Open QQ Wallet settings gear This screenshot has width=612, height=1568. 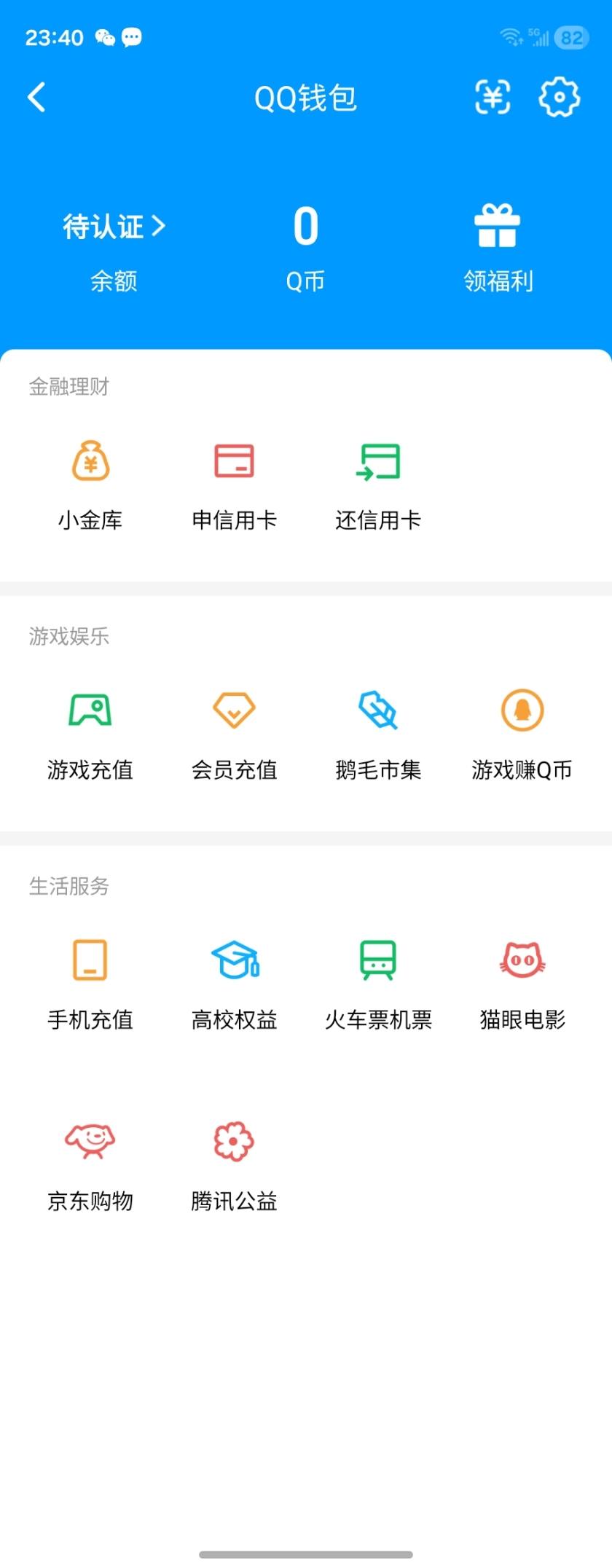pyautogui.click(x=558, y=97)
